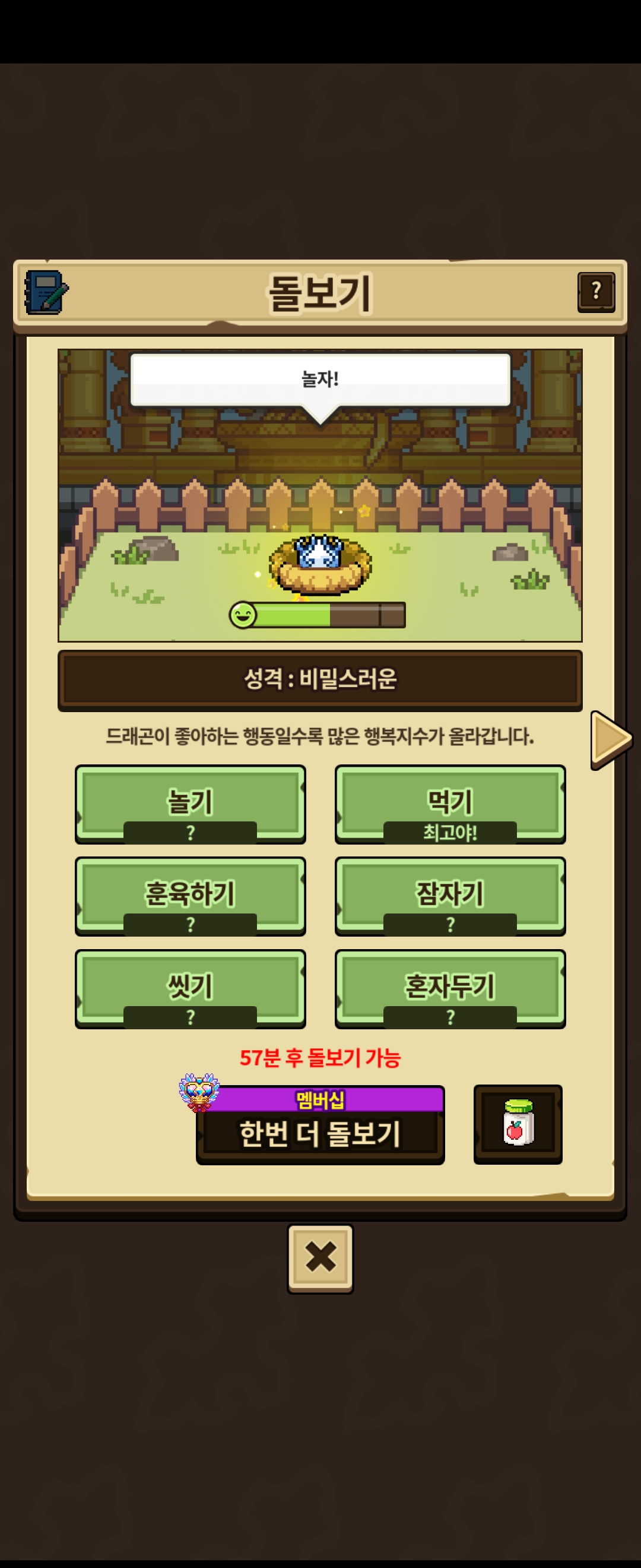Close the 돌보기 dialog with X
The width and height of the screenshot is (641, 1568).
pyautogui.click(x=320, y=1258)
